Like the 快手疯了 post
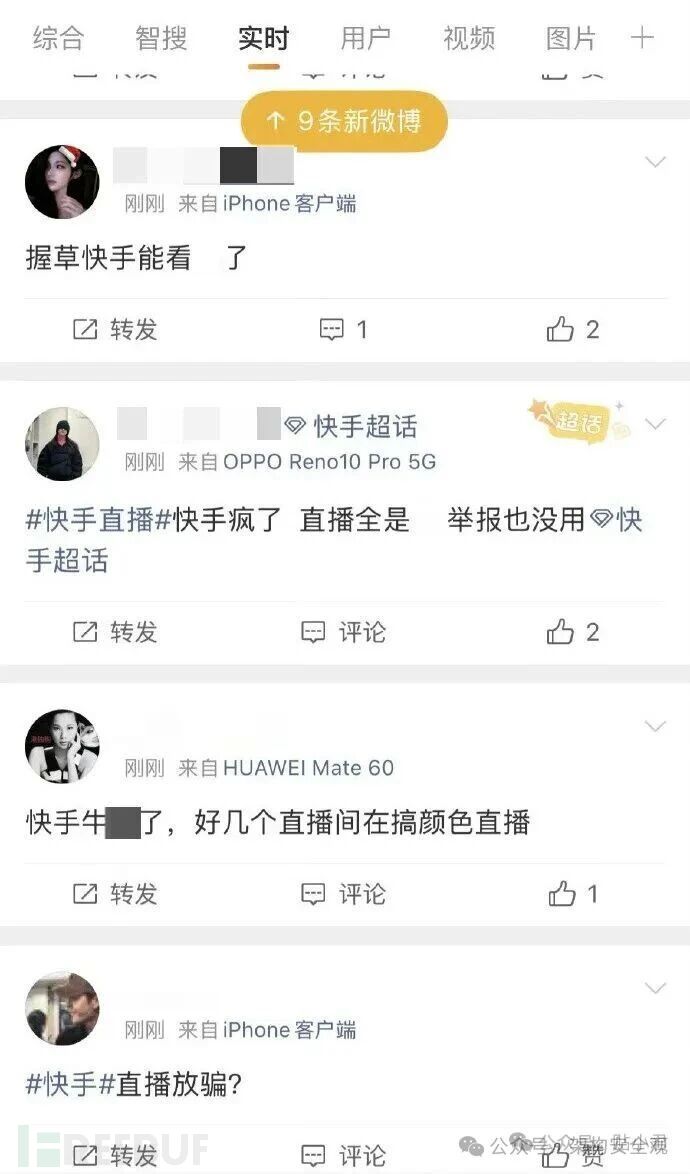Screen dimensions: 690x1174 point(572,632)
